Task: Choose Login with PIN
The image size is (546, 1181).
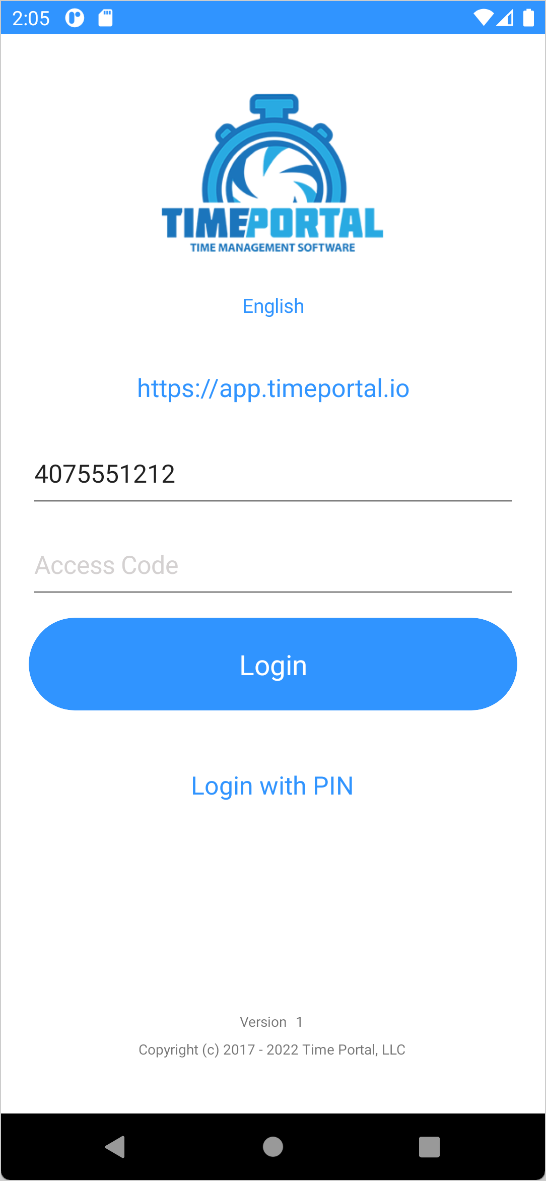Action: (273, 786)
